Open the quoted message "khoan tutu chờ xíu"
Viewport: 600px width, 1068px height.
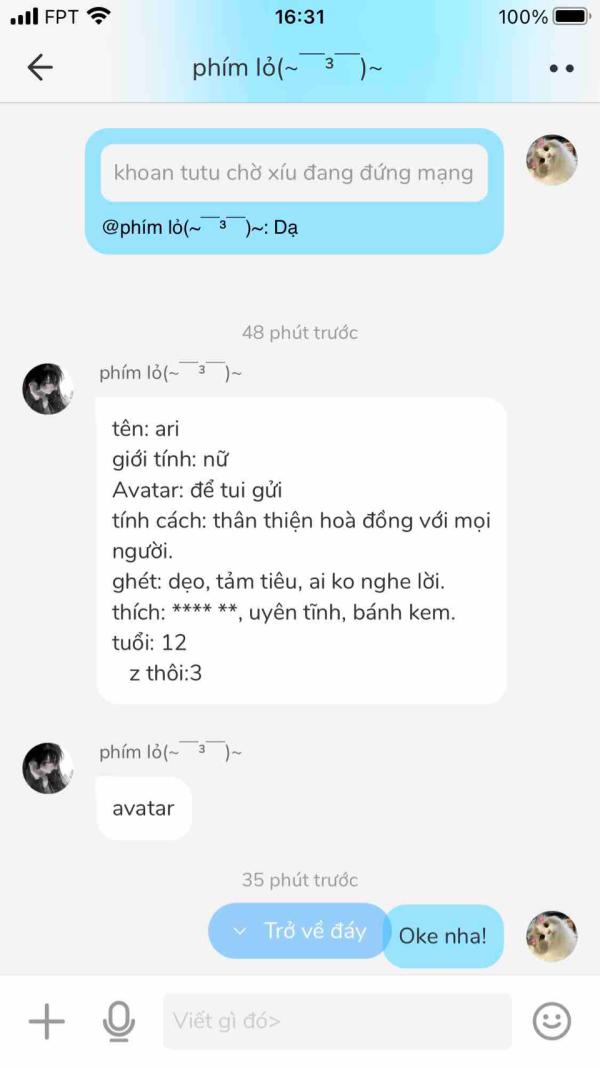(294, 173)
